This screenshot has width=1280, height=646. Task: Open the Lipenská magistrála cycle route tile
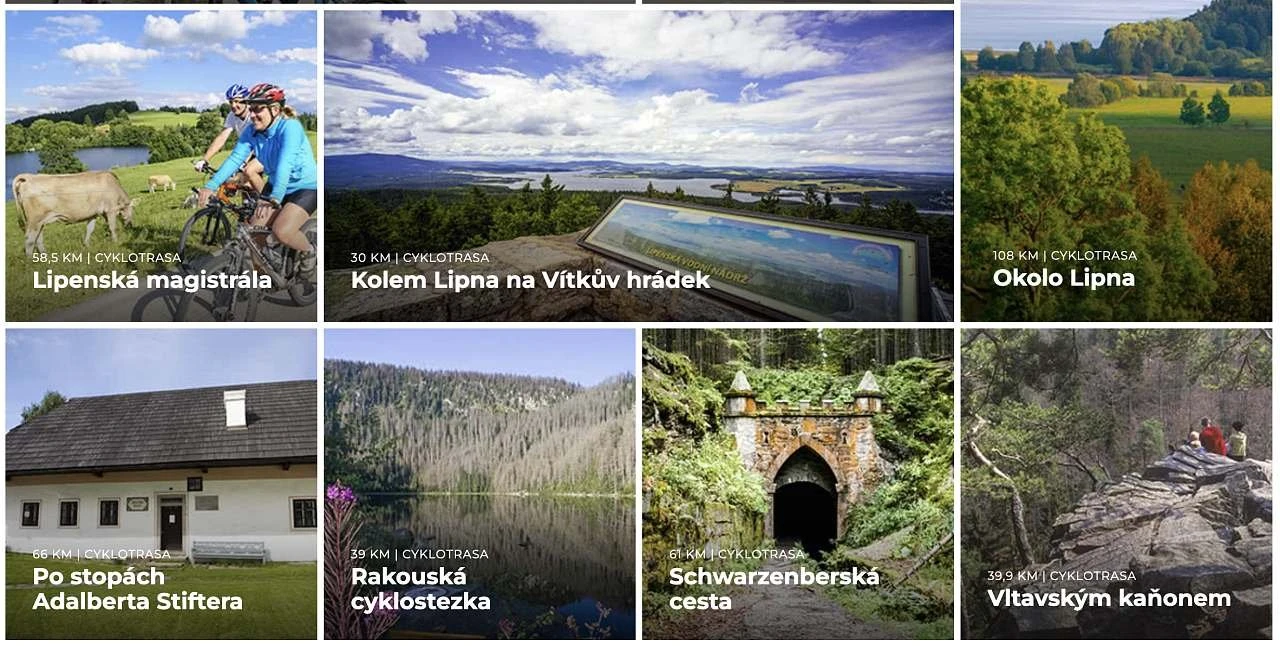point(161,166)
